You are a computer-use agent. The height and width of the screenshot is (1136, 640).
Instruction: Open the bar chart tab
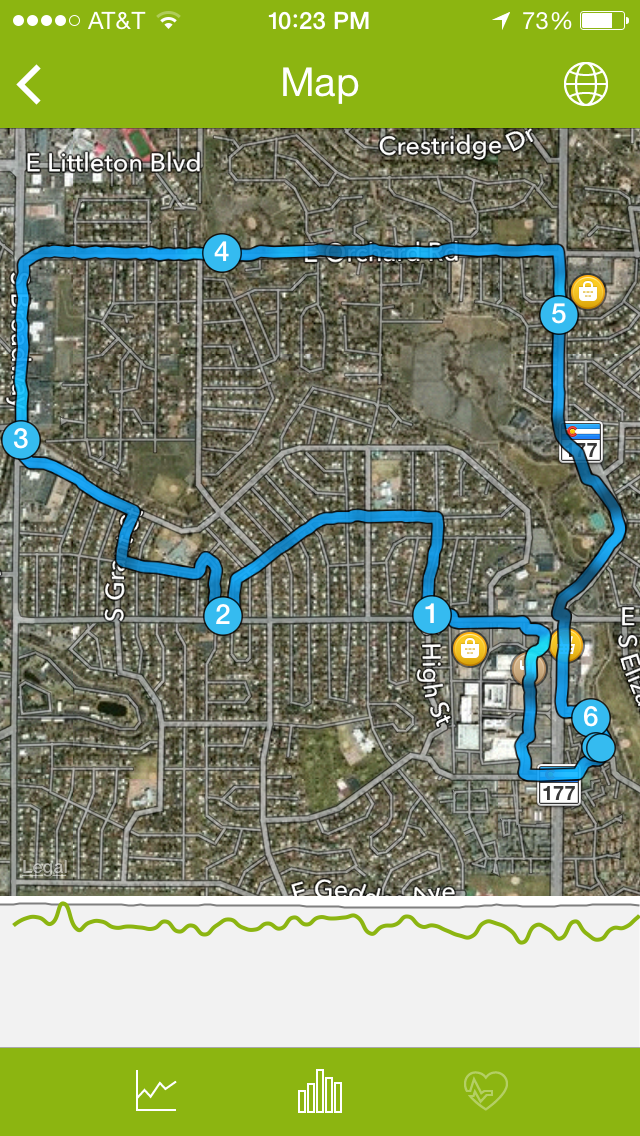tap(320, 1090)
